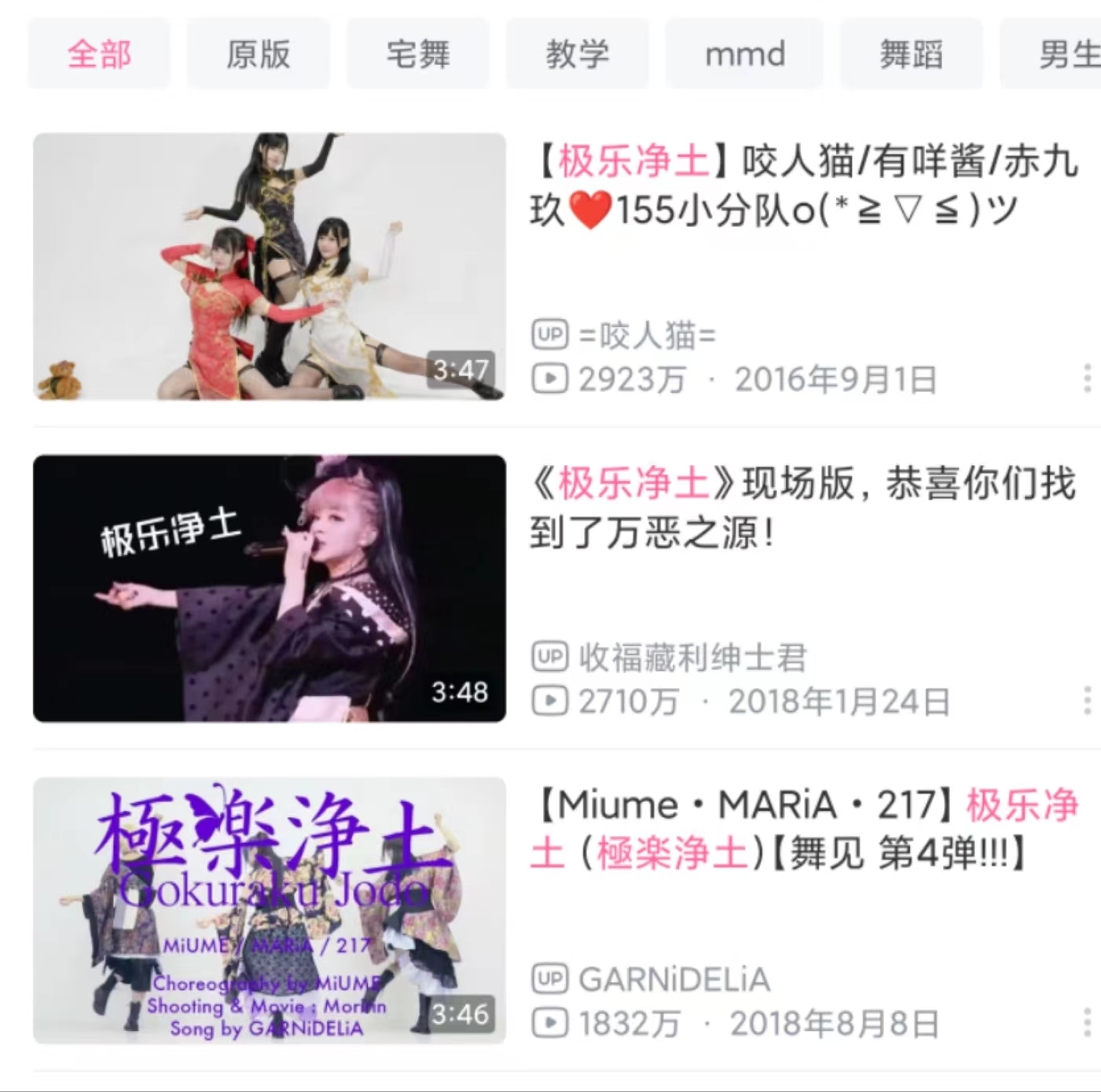
Task: Filter results by 宅舞
Action: click(x=418, y=55)
